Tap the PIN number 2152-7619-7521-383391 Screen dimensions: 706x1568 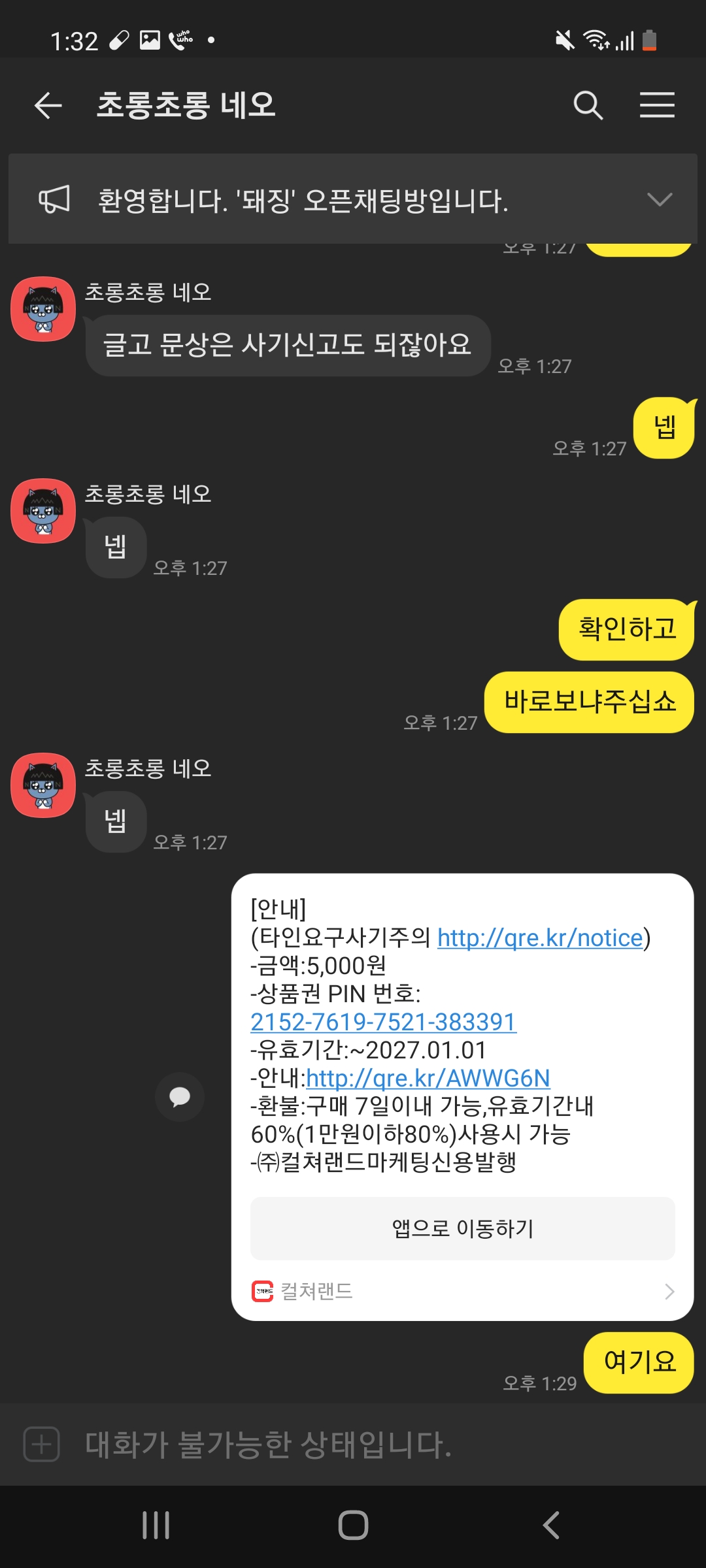pyautogui.click(x=384, y=1022)
